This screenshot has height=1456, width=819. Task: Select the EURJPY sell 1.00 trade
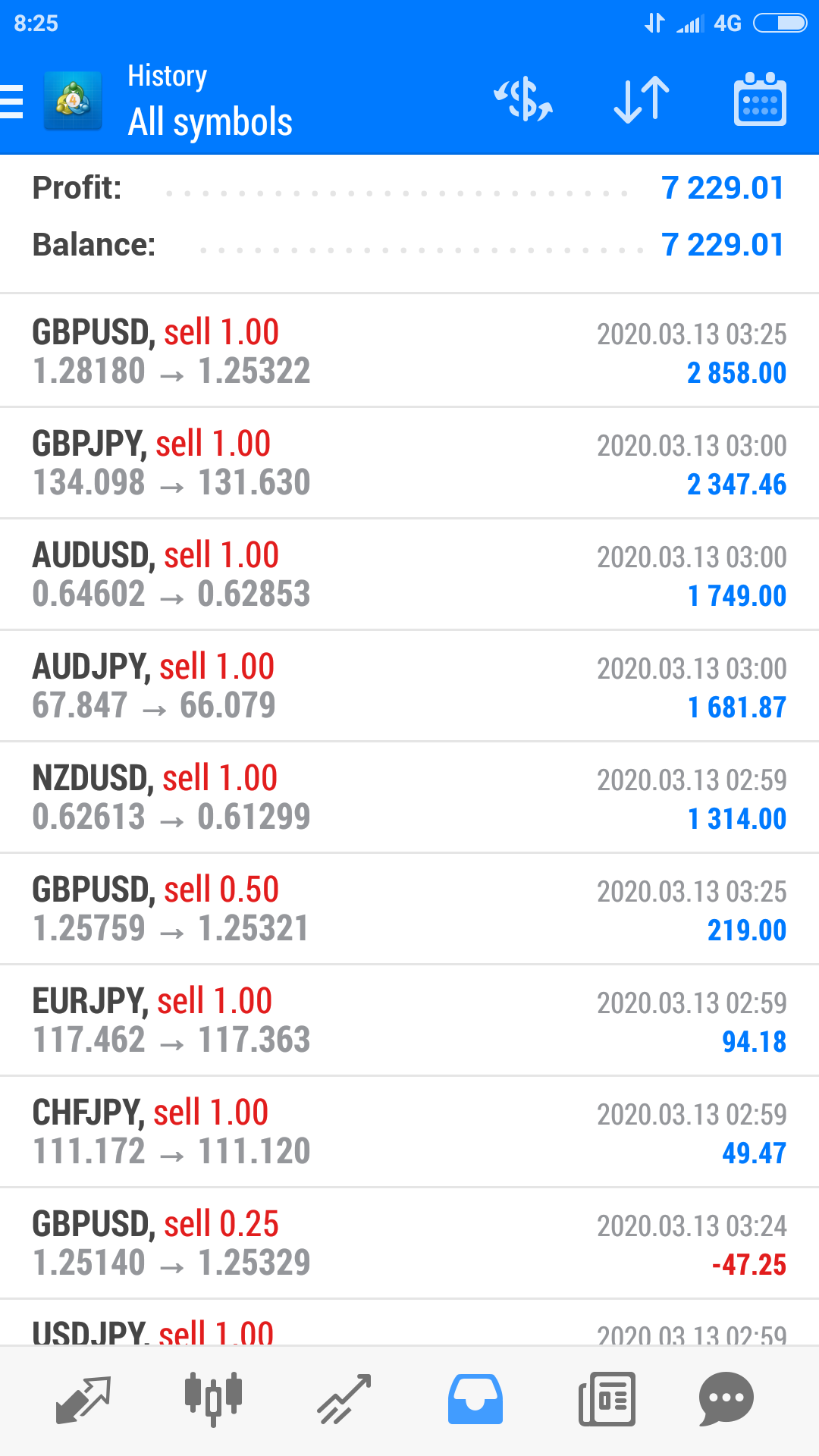[409, 1021]
